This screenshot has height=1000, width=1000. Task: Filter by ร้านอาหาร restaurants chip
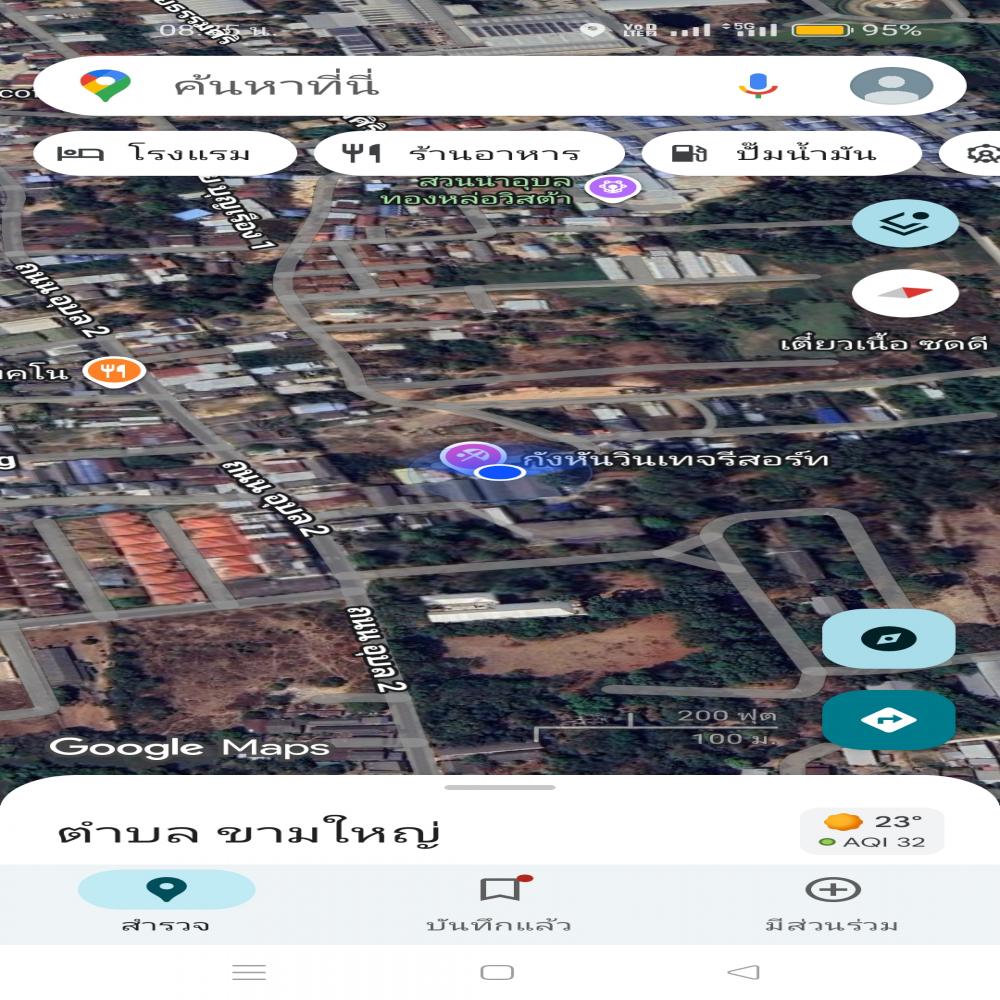[469, 155]
